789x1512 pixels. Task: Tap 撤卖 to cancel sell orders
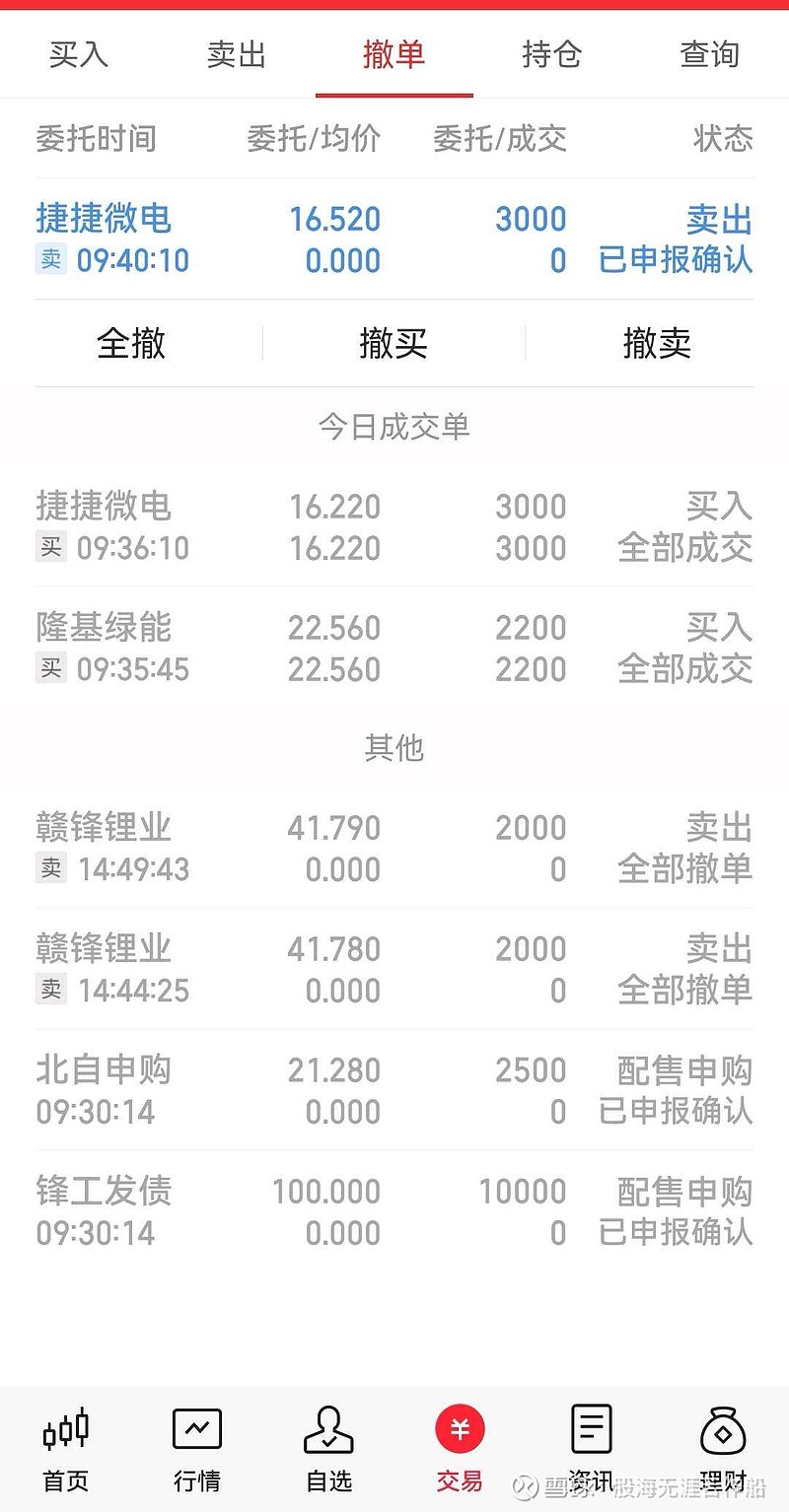click(x=657, y=343)
